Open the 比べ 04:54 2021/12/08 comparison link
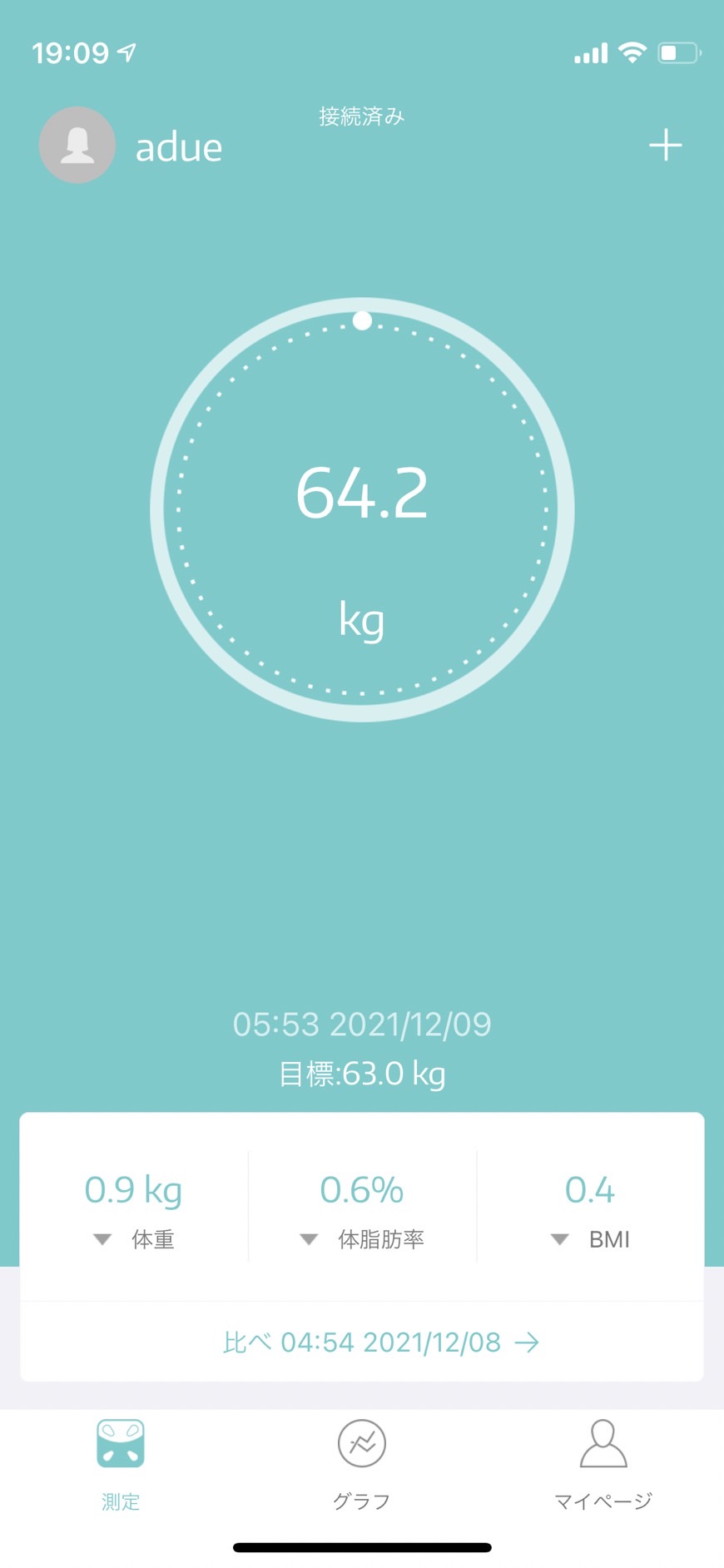Viewport: 724px width, 1568px height. click(381, 1342)
